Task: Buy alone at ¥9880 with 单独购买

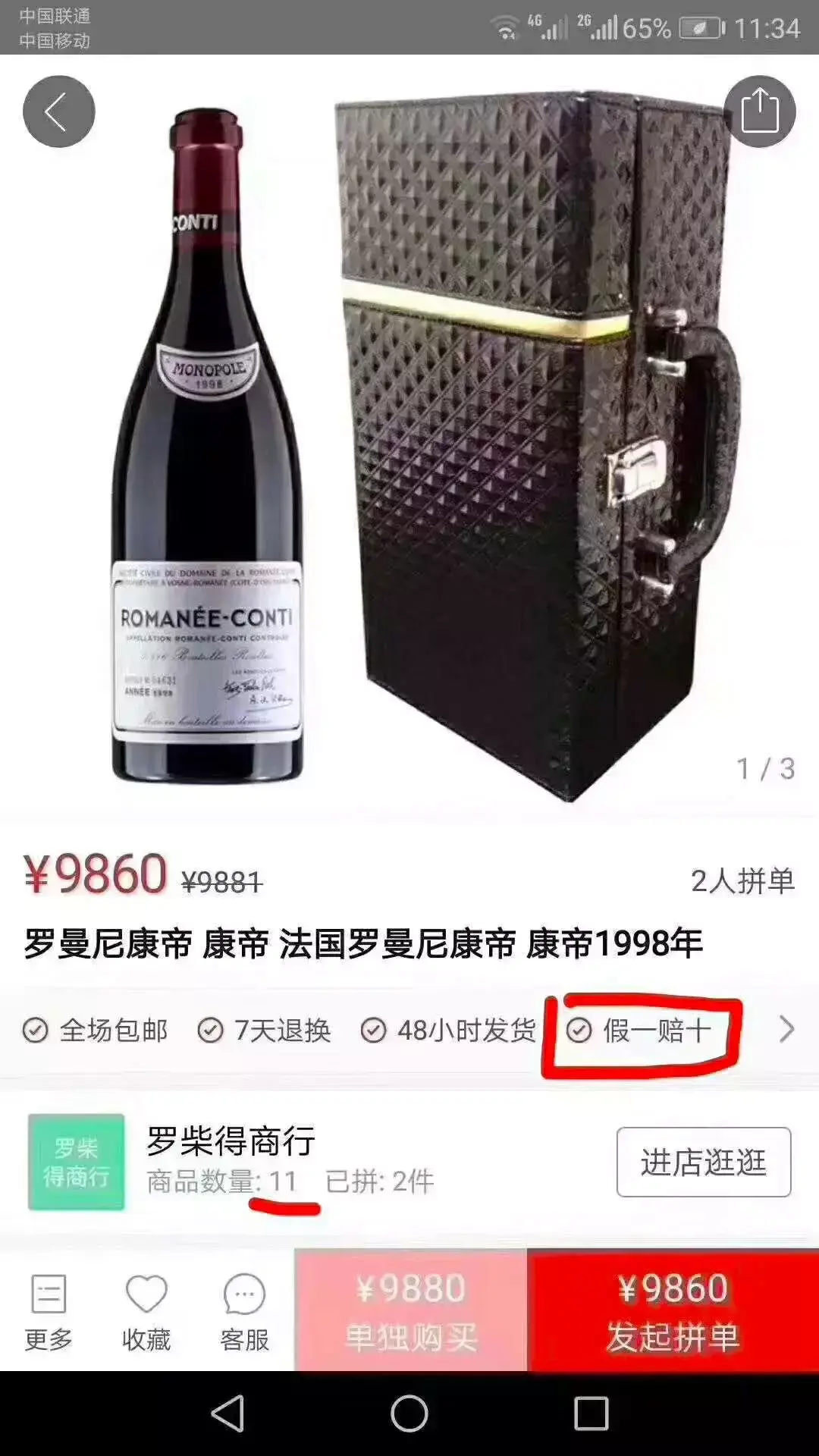Action: click(410, 1310)
